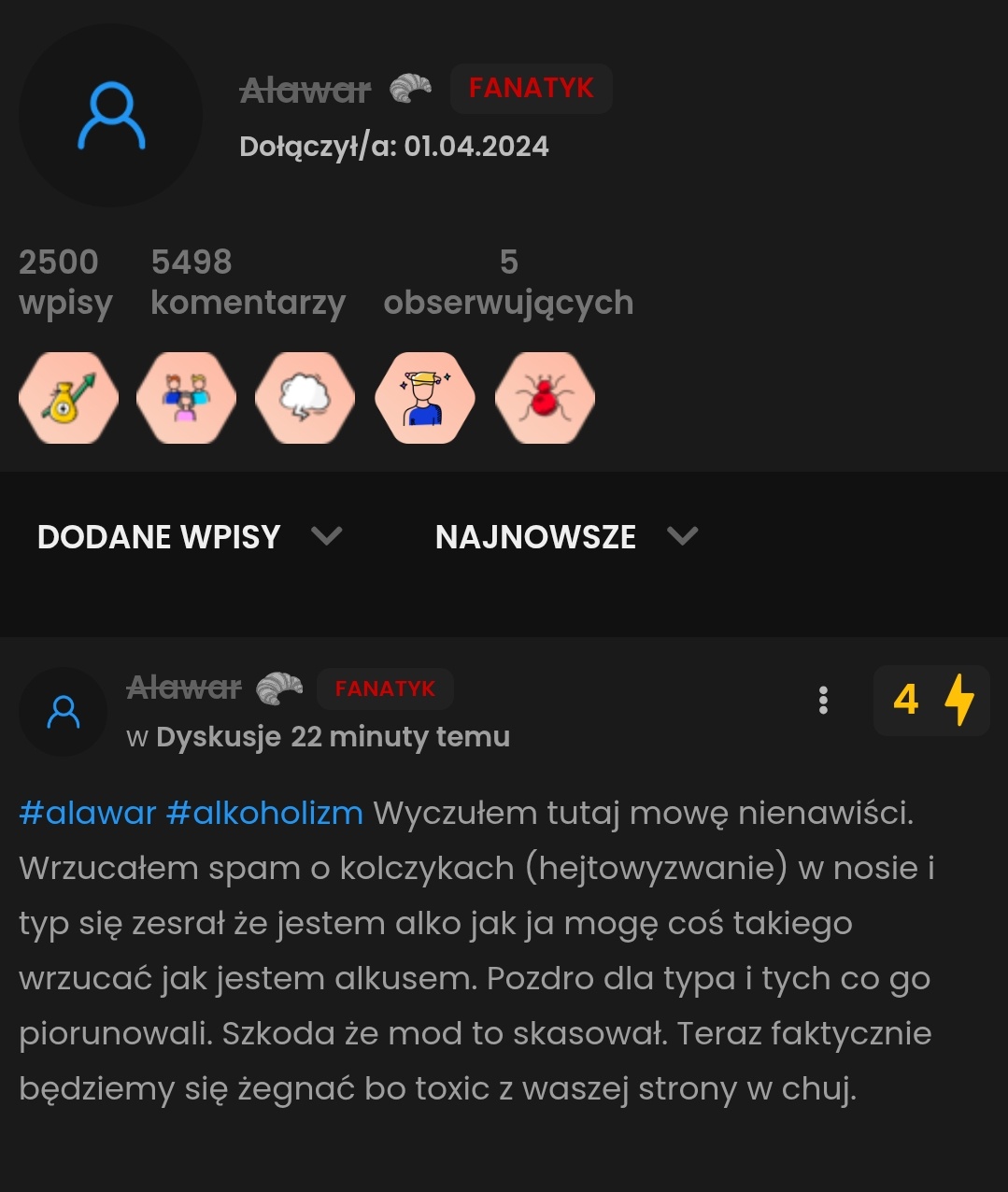Open the #alawar hashtag

[x=87, y=813]
